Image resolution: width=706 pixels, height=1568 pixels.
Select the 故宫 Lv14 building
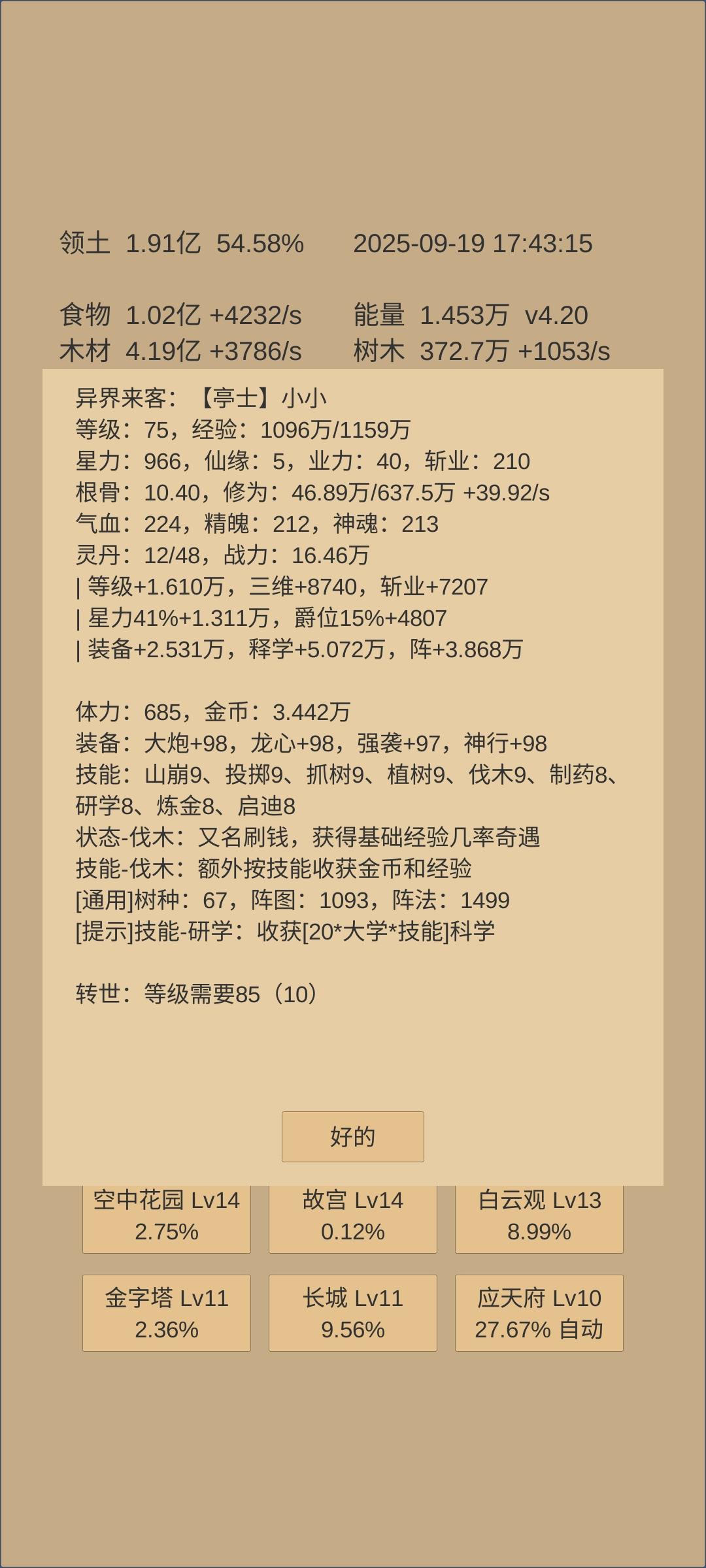tap(352, 1215)
